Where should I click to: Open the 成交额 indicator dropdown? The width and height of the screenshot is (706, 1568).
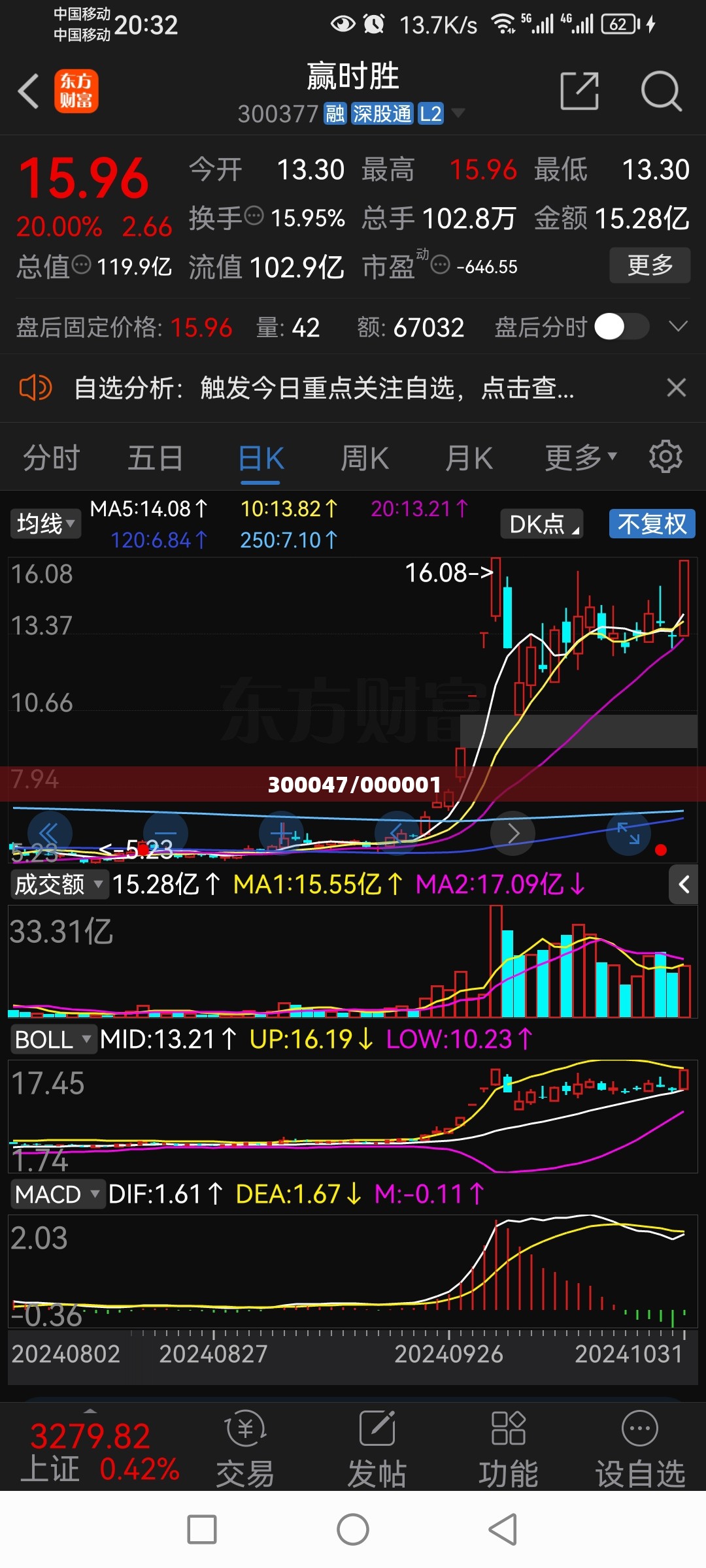[x=59, y=885]
